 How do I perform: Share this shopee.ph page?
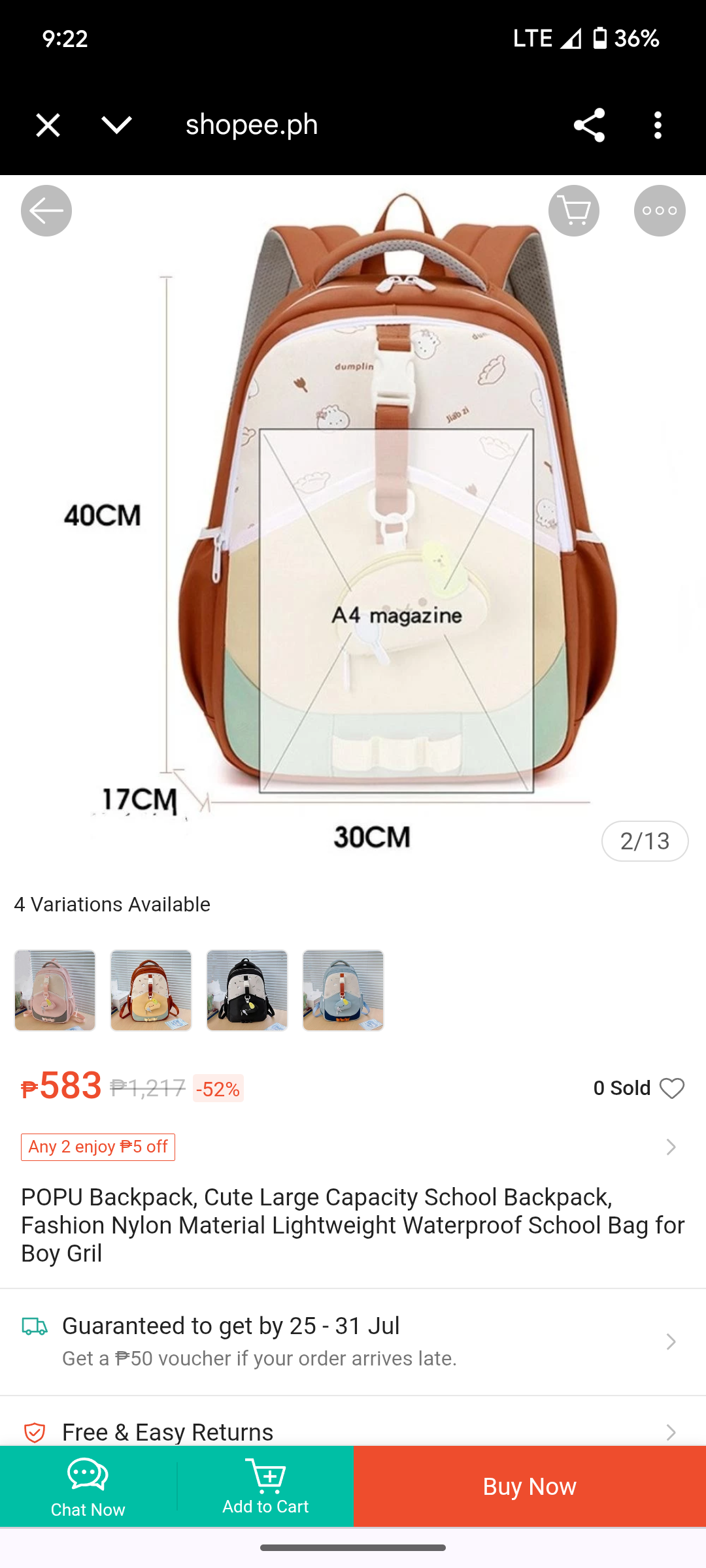tap(589, 125)
